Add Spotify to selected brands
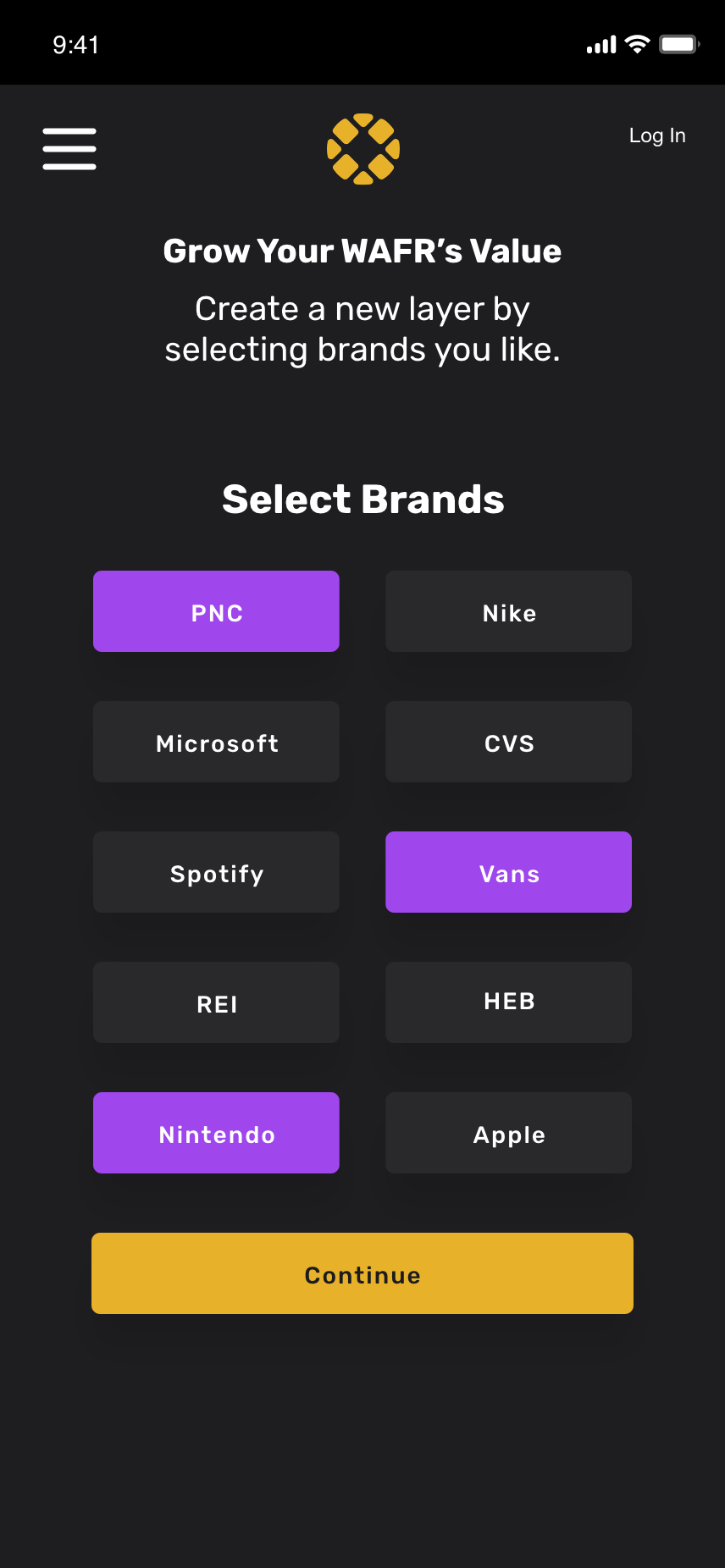The image size is (725, 1568). [x=216, y=872]
